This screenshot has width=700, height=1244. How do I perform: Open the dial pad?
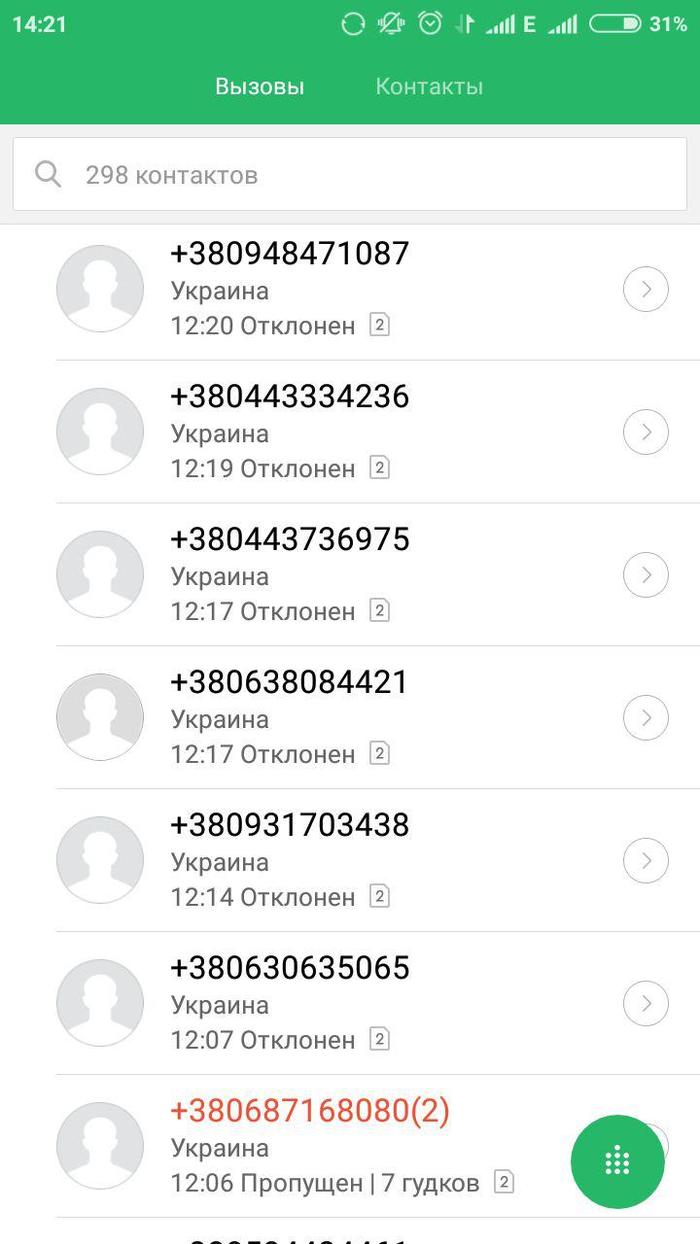tap(617, 1161)
